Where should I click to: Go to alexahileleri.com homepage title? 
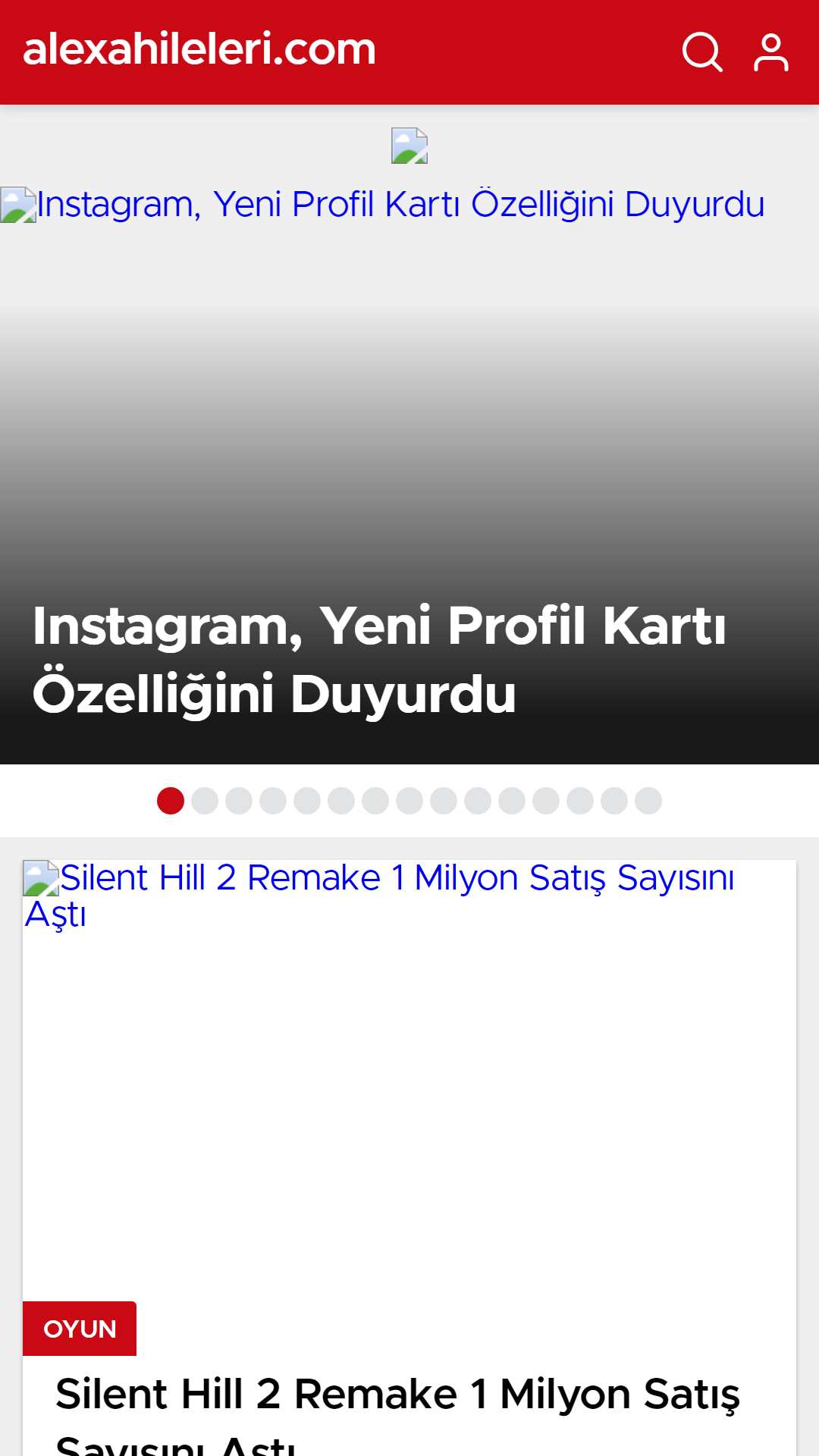coord(199,49)
